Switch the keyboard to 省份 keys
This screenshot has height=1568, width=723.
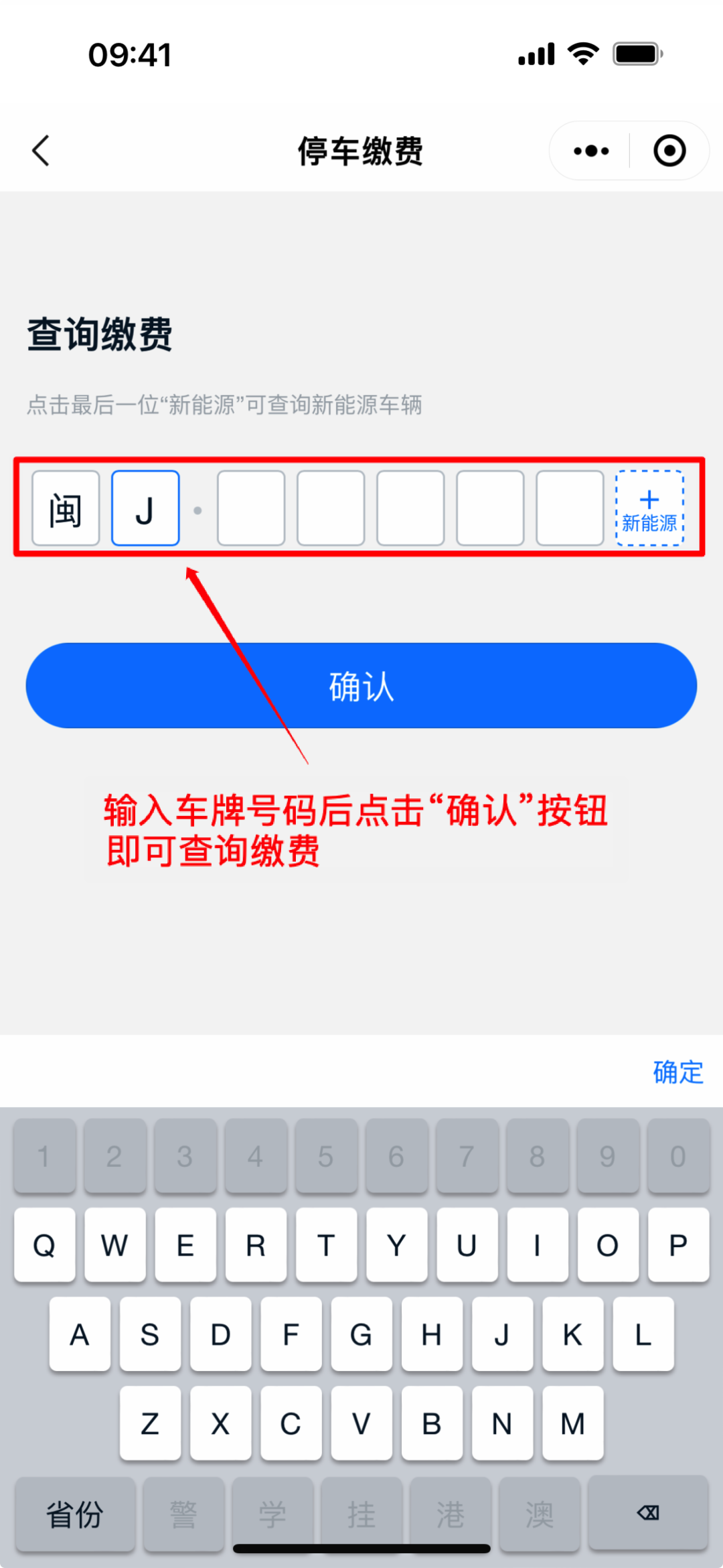(x=75, y=1514)
